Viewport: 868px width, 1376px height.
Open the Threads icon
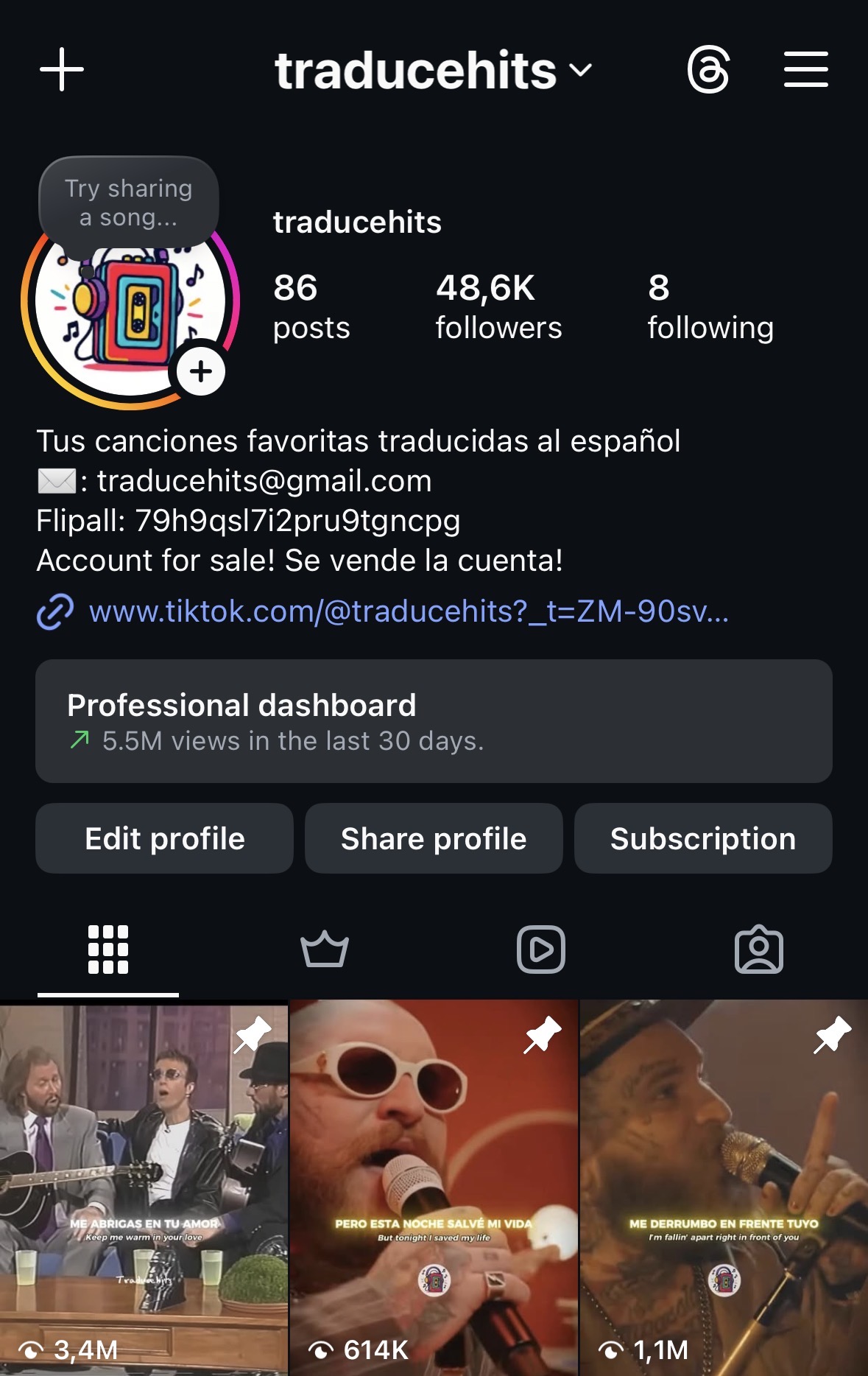[x=708, y=70]
